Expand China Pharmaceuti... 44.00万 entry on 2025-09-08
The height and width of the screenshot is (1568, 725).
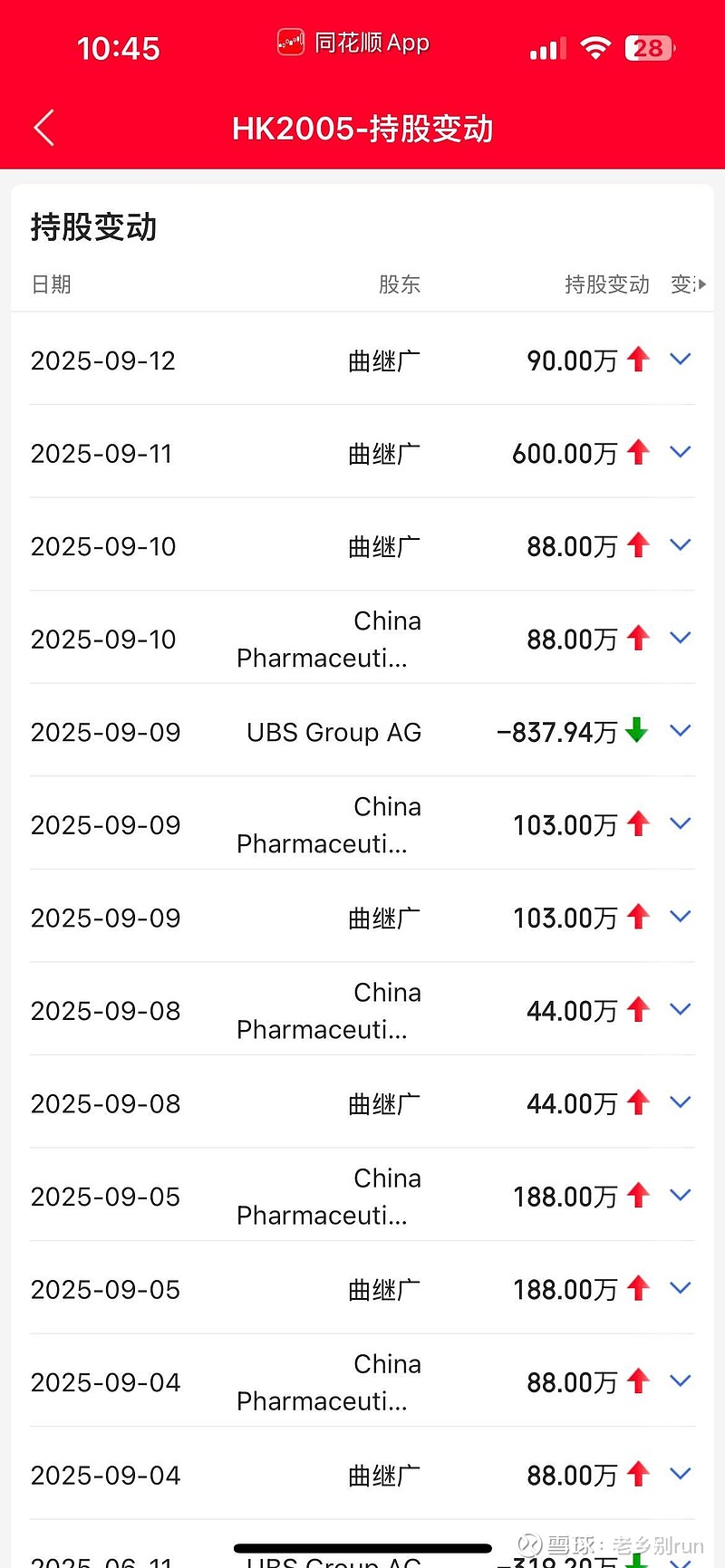pos(681,1009)
